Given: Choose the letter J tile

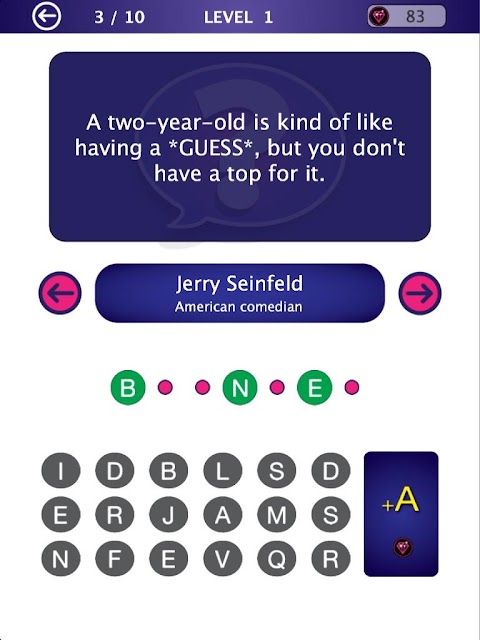Looking at the screenshot, I should pos(169,514).
